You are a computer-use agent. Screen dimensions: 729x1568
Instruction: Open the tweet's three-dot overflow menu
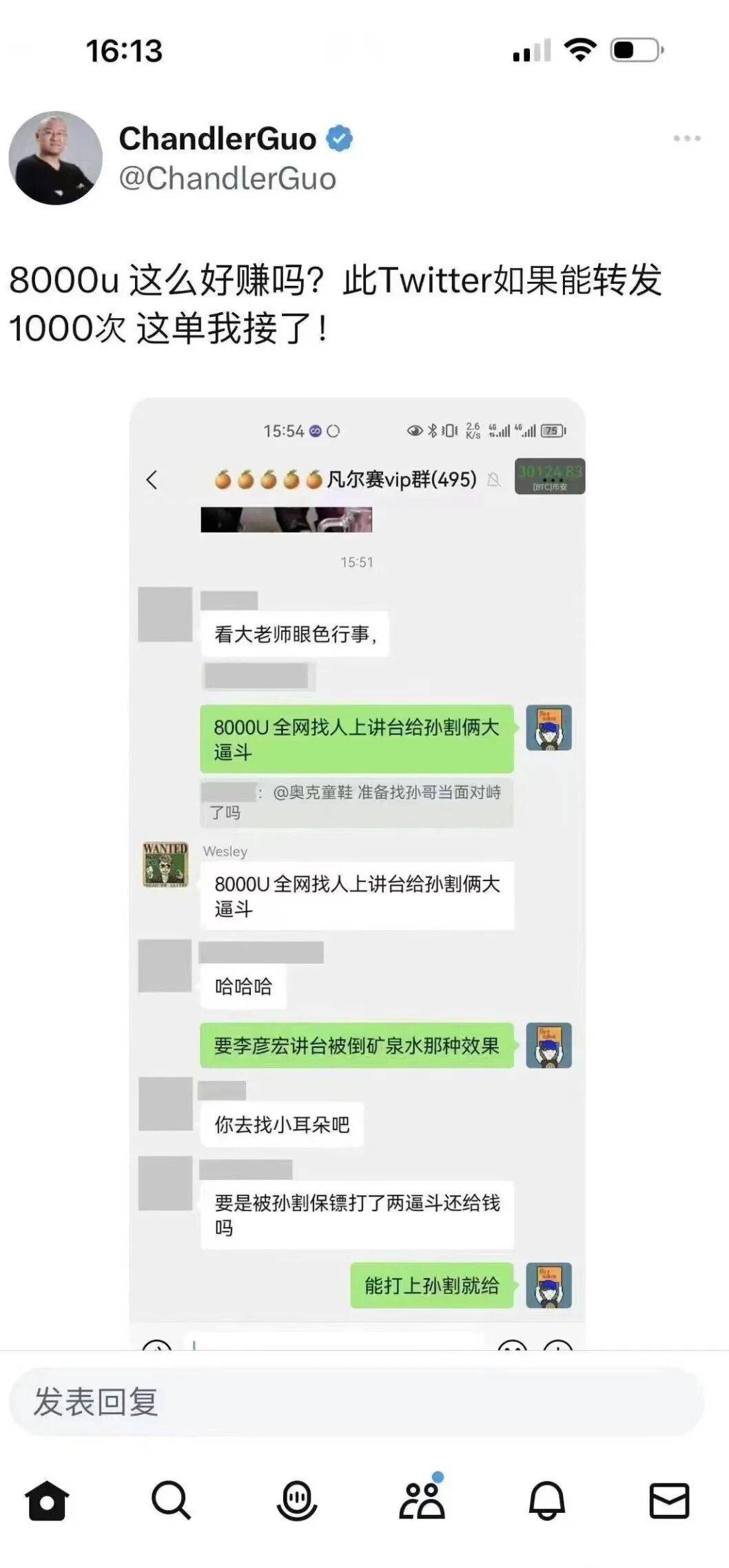[x=686, y=138]
